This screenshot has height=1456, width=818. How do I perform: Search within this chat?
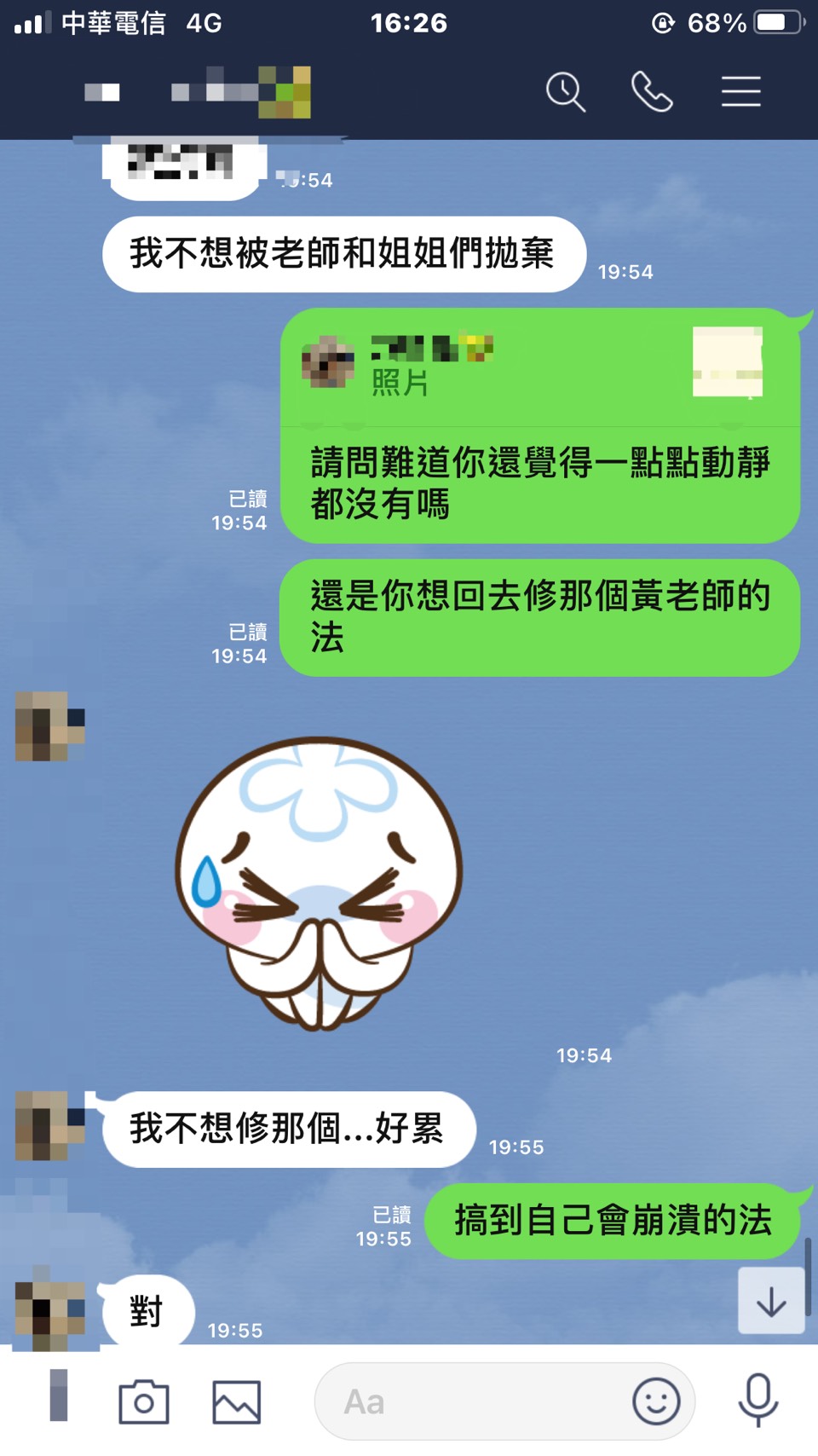point(566,91)
